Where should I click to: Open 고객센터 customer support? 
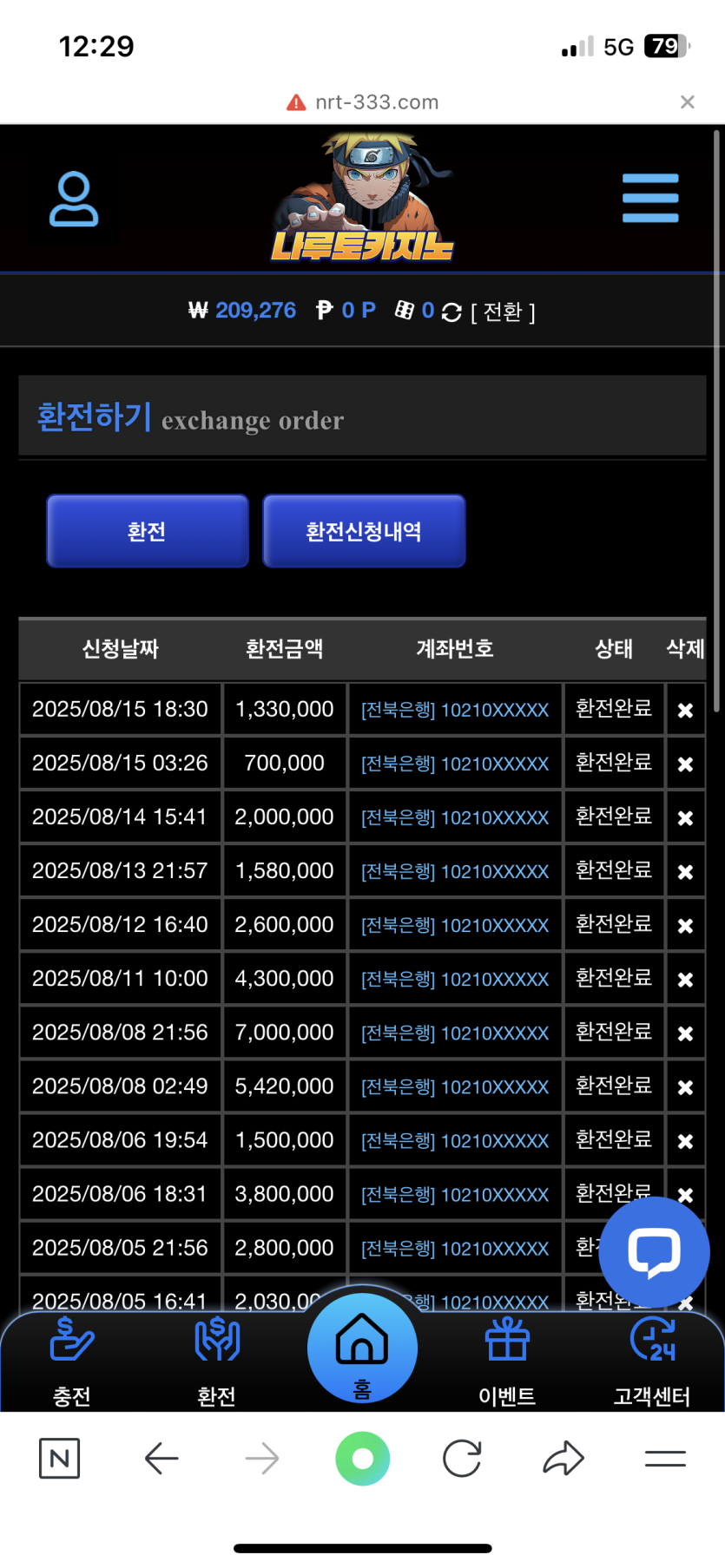click(x=652, y=1359)
